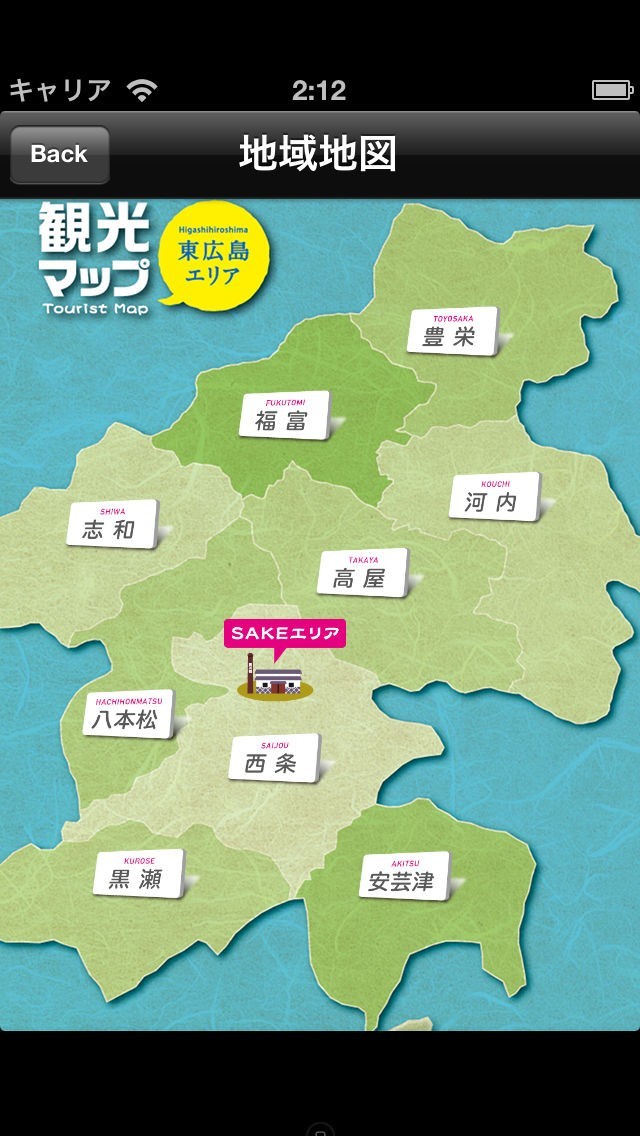The width and height of the screenshot is (640, 1136).
Task: Open the 河内 Kouchi area
Action: point(495,496)
